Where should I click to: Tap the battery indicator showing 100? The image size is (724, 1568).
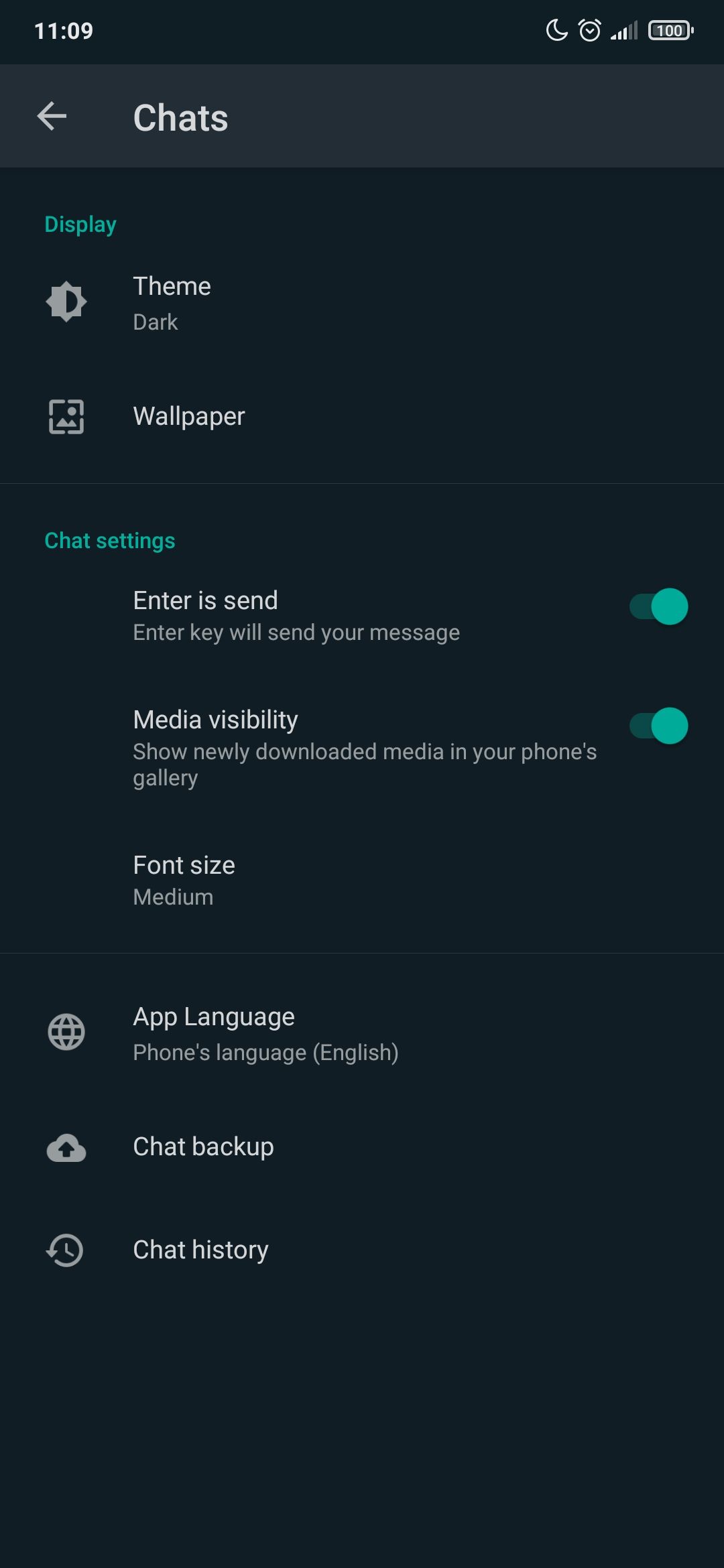point(668,31)
